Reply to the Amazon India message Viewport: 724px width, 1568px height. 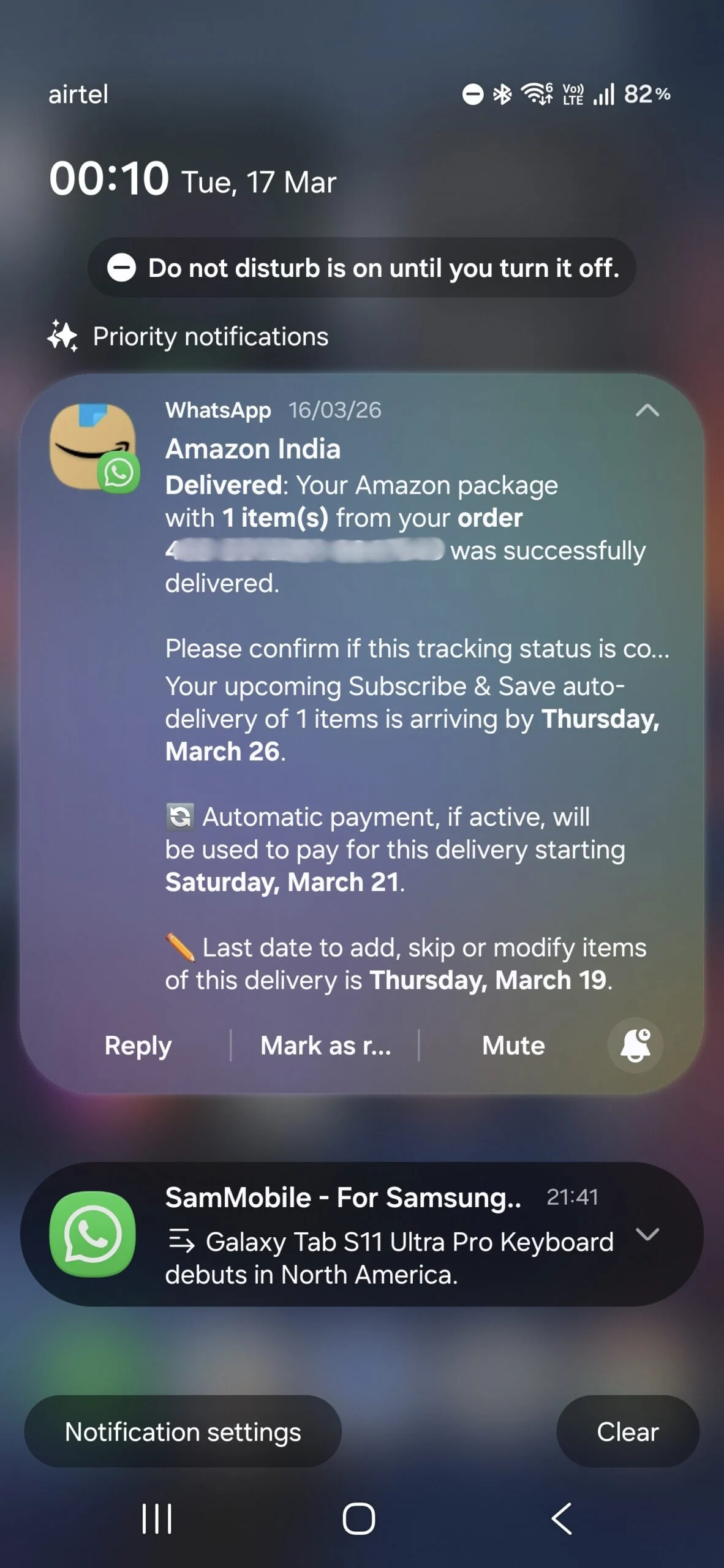point(138,1046)
